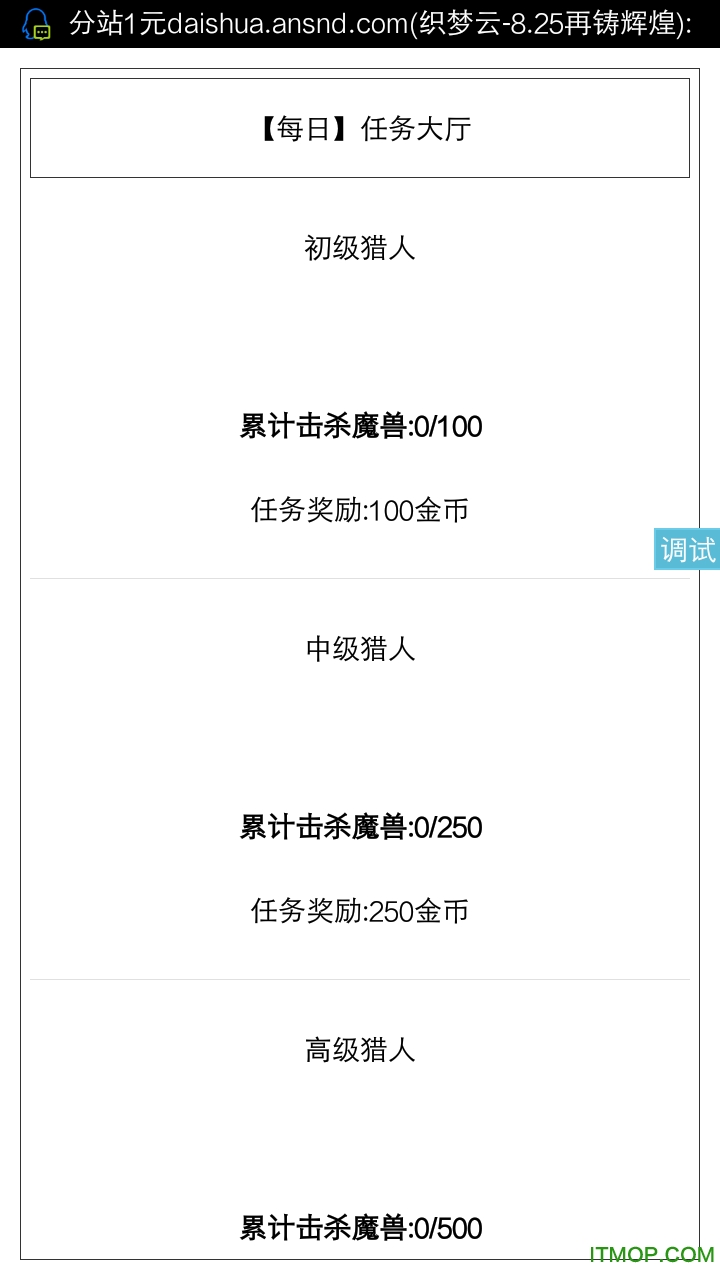Click the 【每日】任务大厅 title banner
Image resolution: width=720 pixels, height=1280 pixels.
tap(360, 128)
